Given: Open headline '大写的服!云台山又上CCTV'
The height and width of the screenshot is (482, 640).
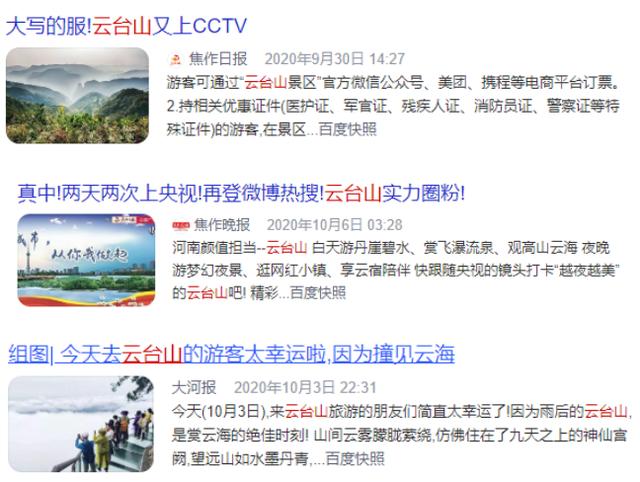Looking at the screenshot, I should pos(126,26).
